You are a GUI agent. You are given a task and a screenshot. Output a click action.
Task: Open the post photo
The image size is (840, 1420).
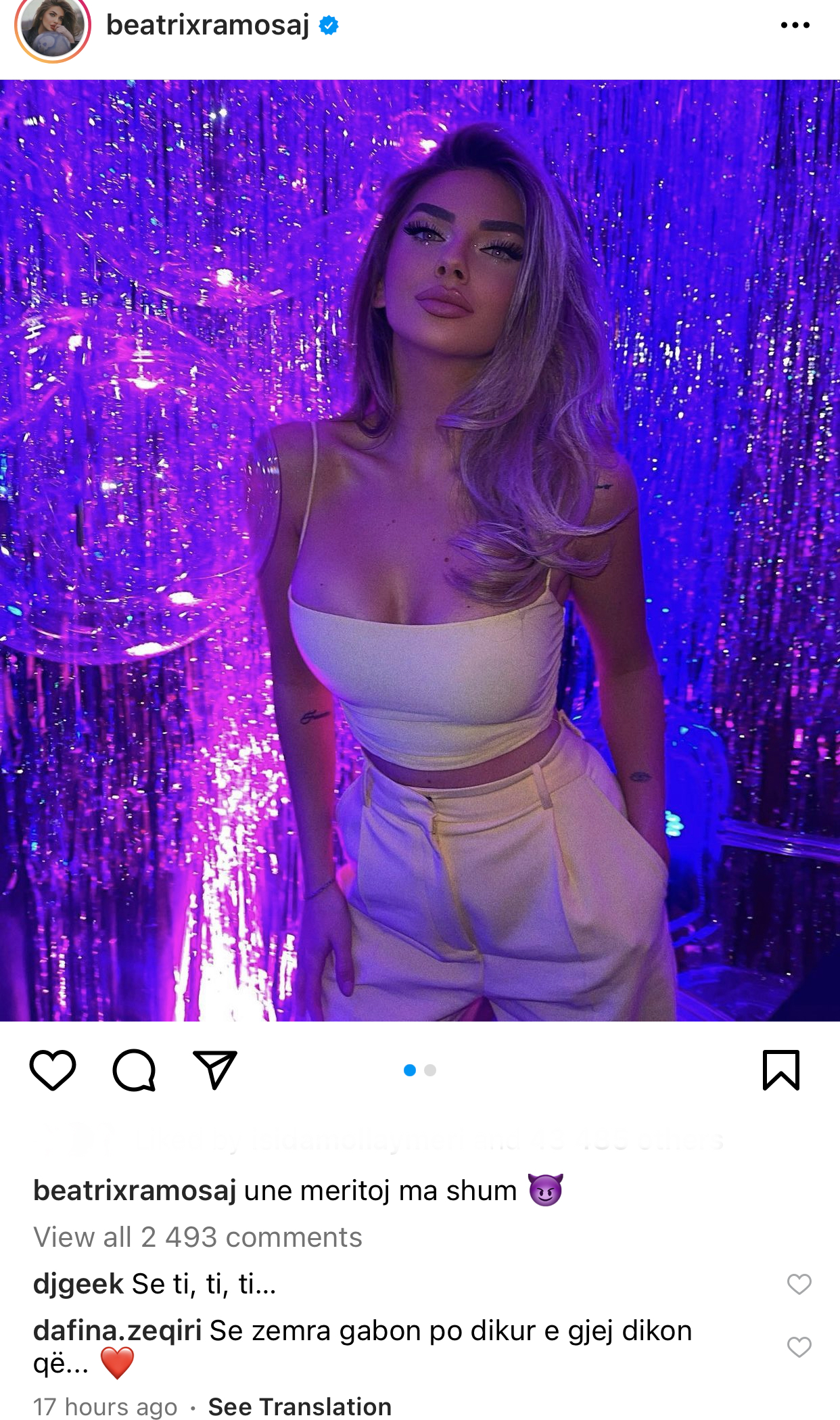(419, 550)
